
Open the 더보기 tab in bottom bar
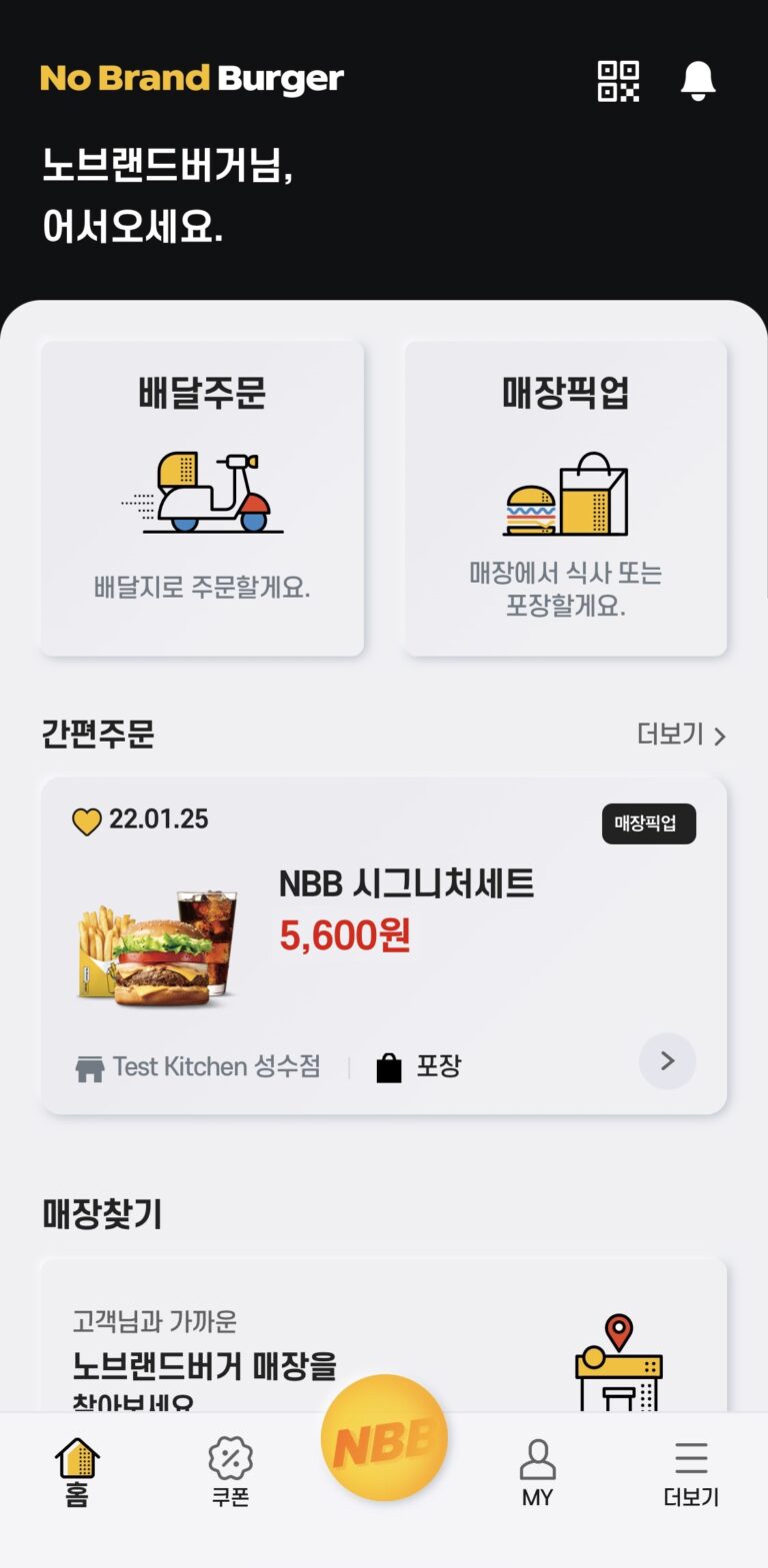tap(691, 1471)
